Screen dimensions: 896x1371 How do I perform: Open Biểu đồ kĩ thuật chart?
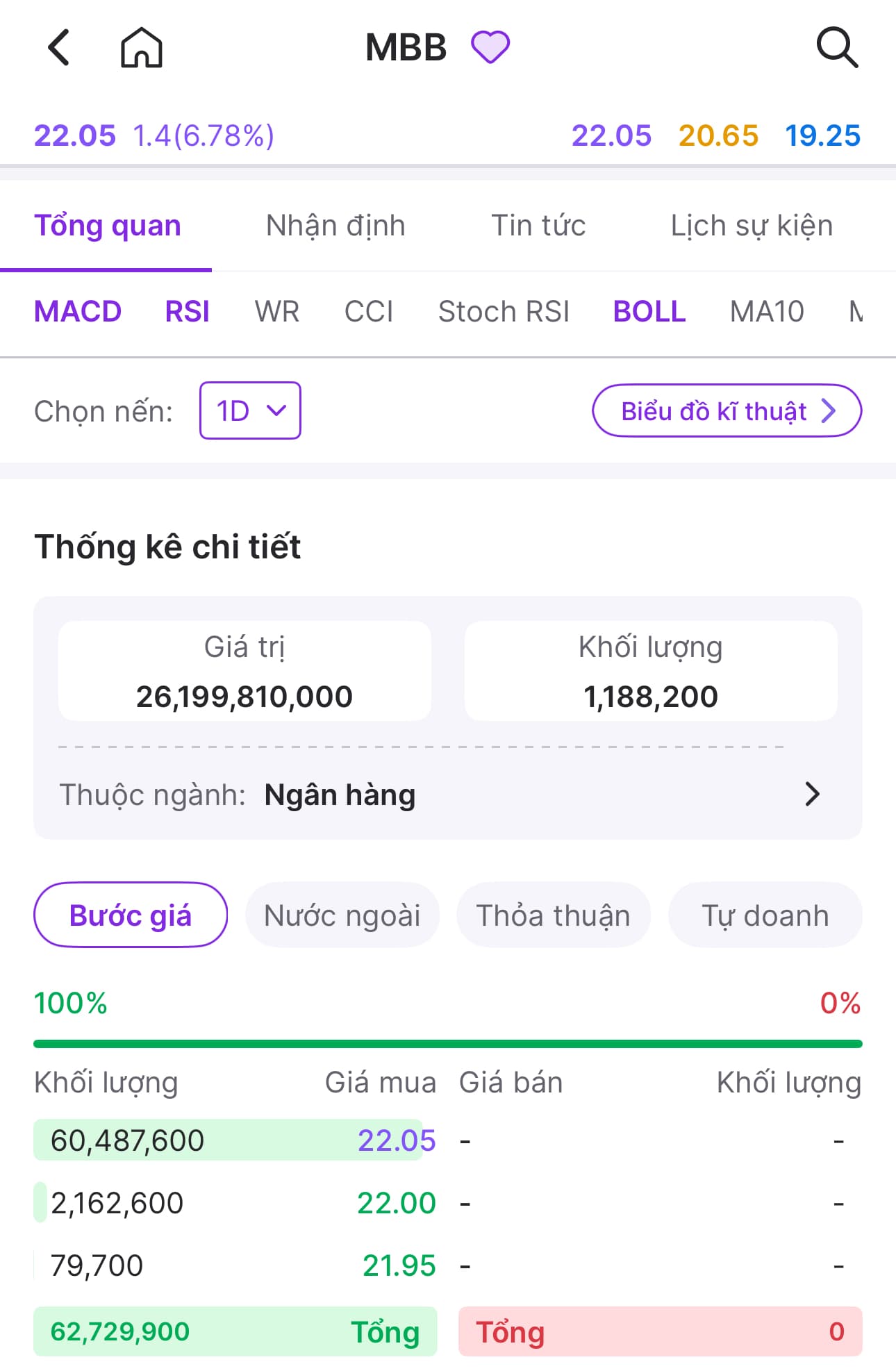[x=727, y=411]
